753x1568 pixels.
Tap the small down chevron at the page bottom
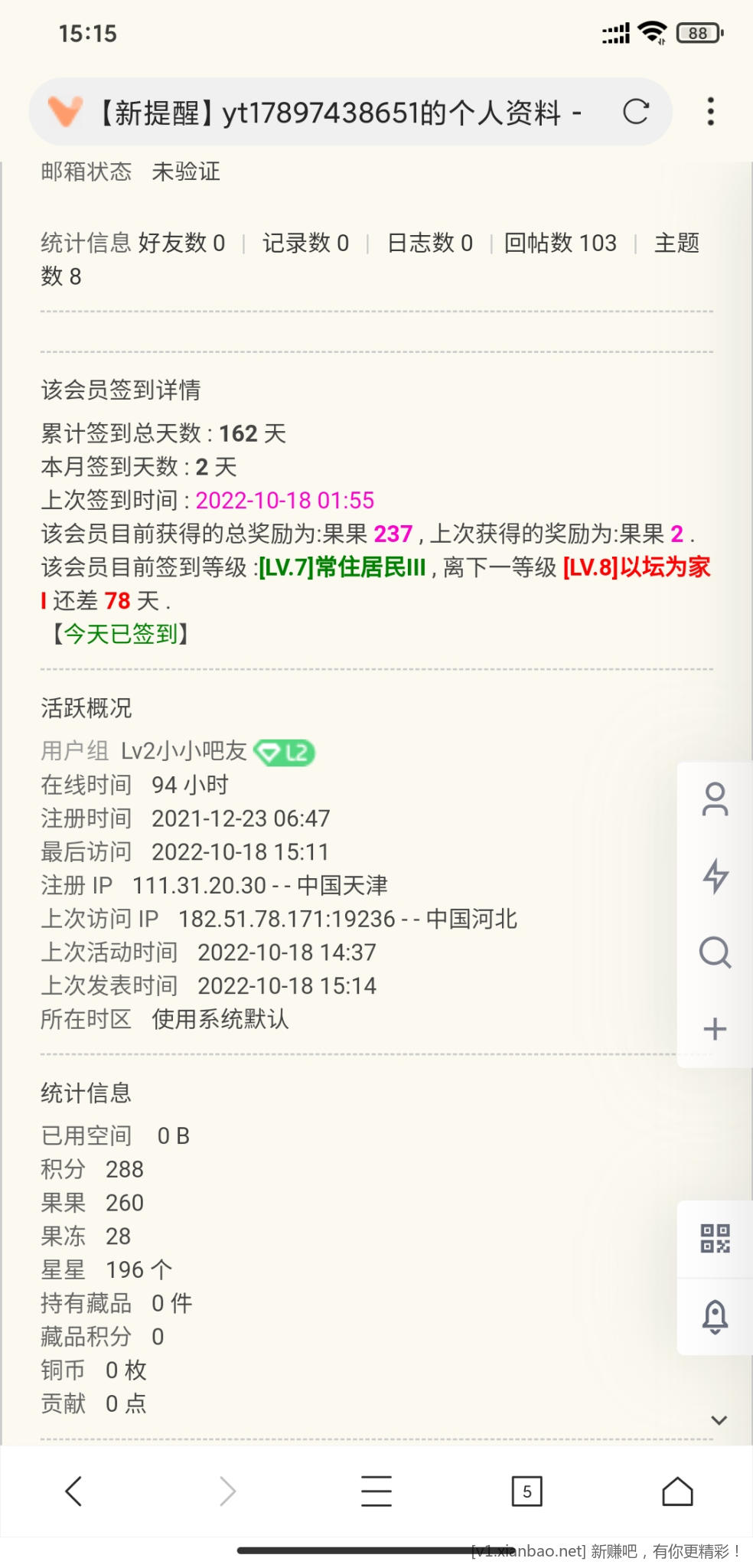(719, 1420)
